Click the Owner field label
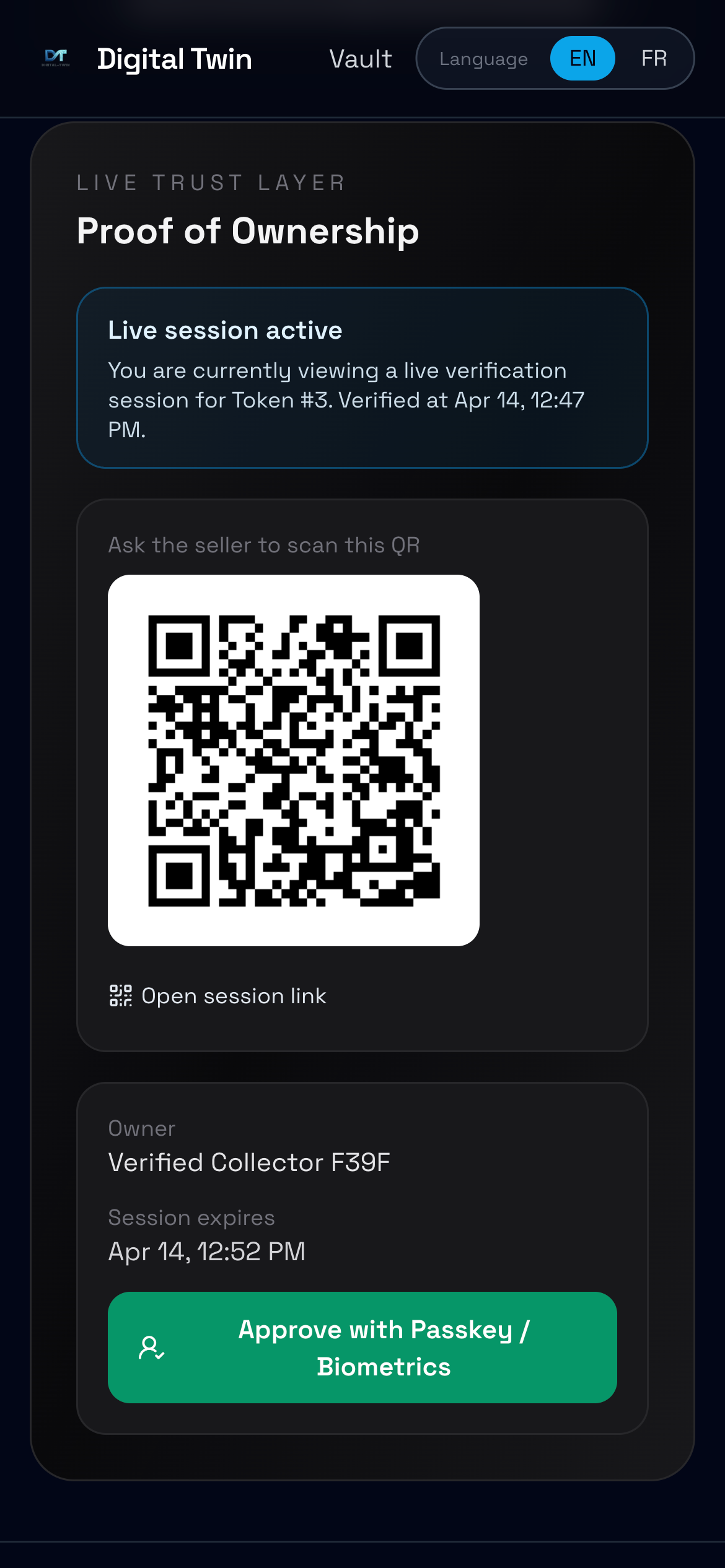725x1568 pixels. pos(141,1128)
